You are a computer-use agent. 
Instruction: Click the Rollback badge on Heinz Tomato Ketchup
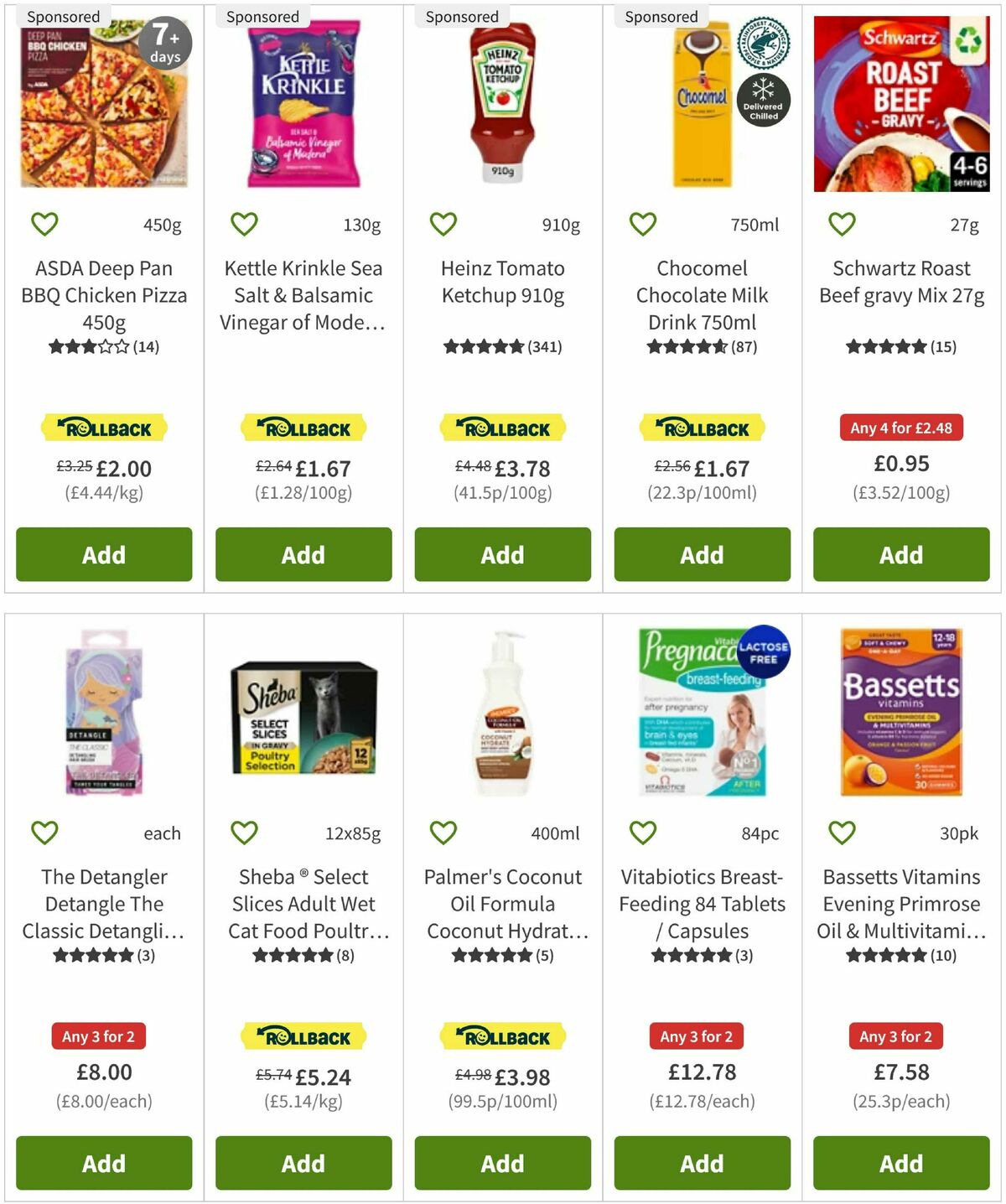502,428
